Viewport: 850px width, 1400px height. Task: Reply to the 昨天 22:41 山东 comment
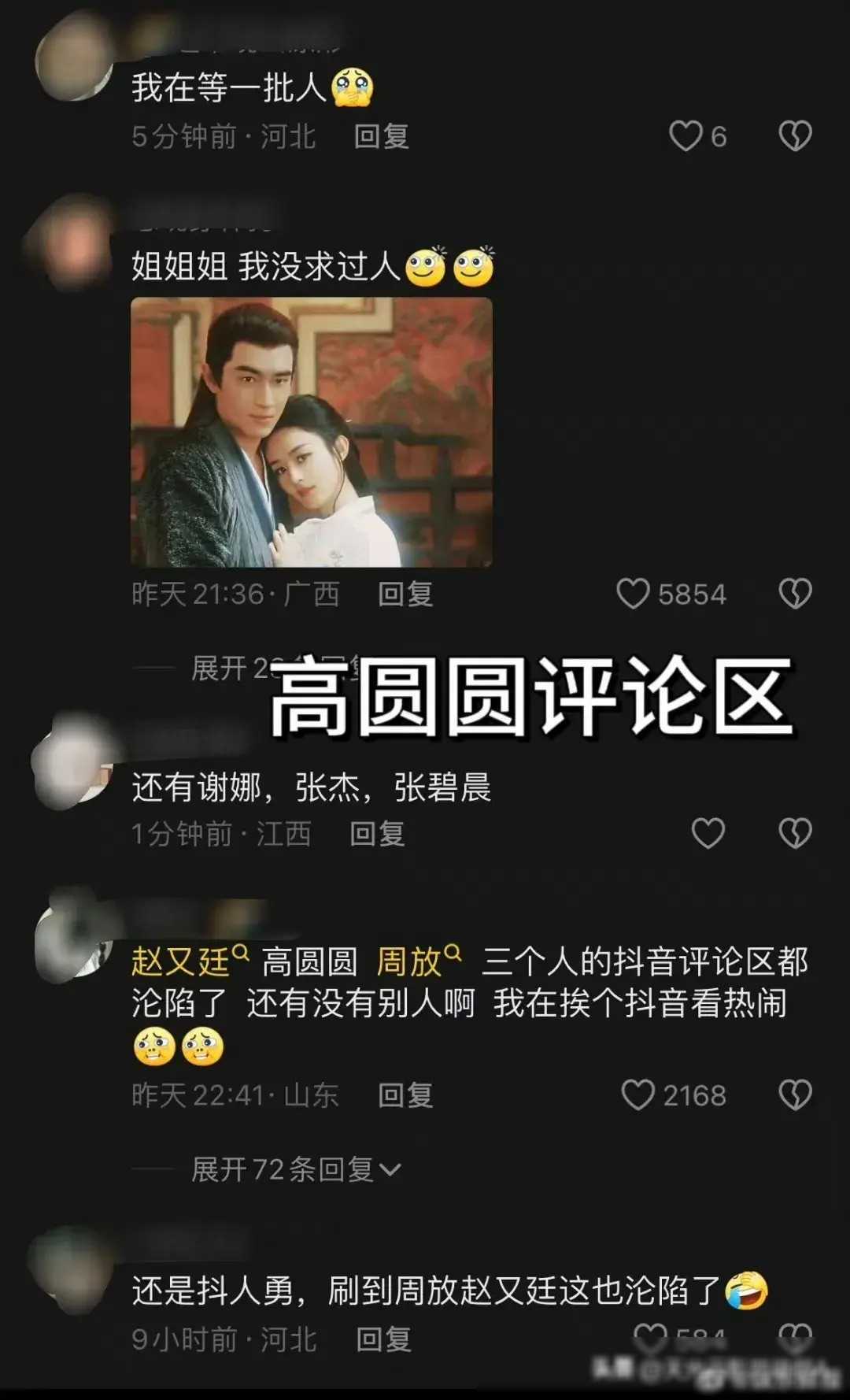pos(405,1096)
